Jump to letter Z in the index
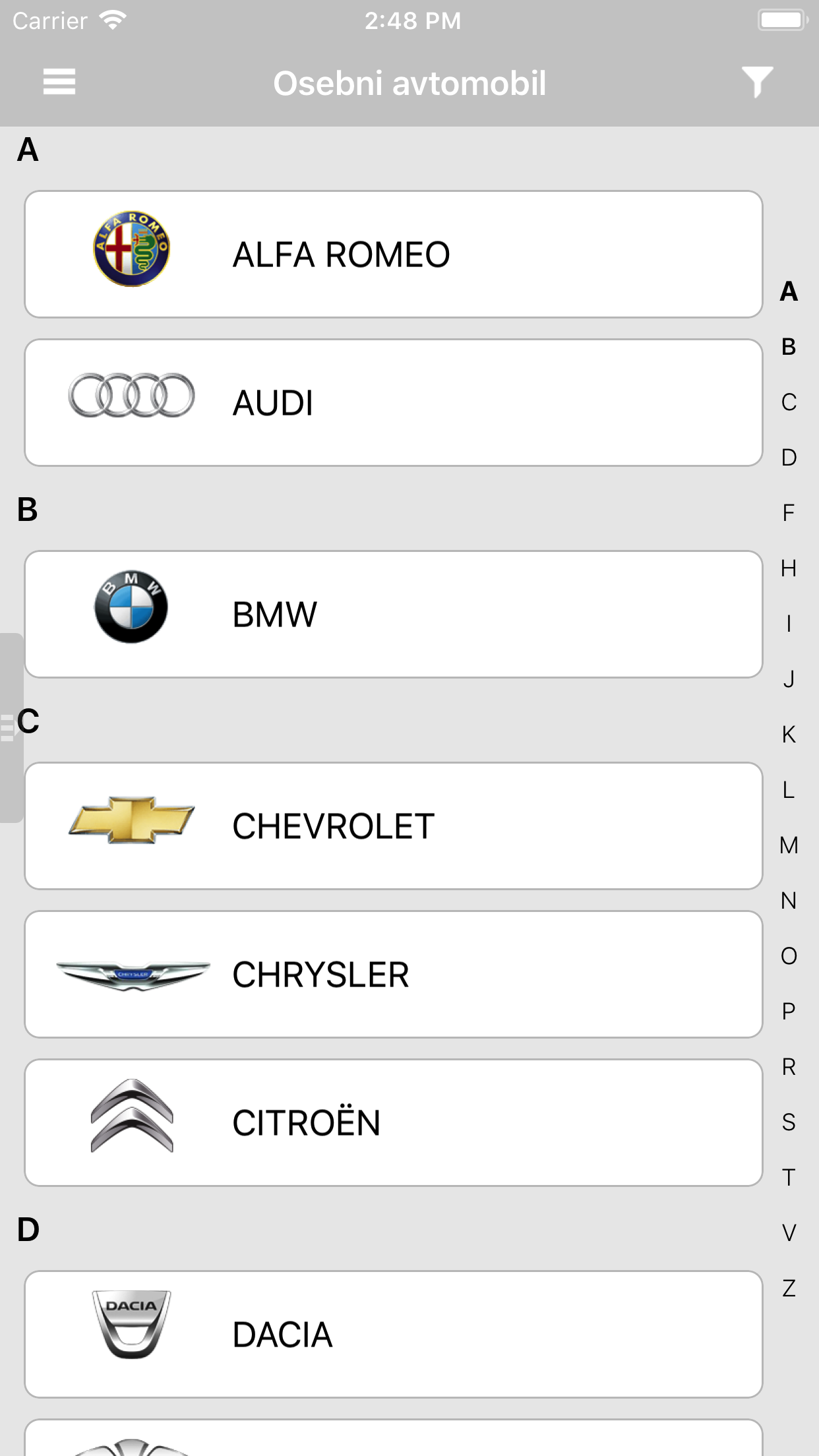The width and height of the screenshot is (819, 1456). pos(789,1289)
